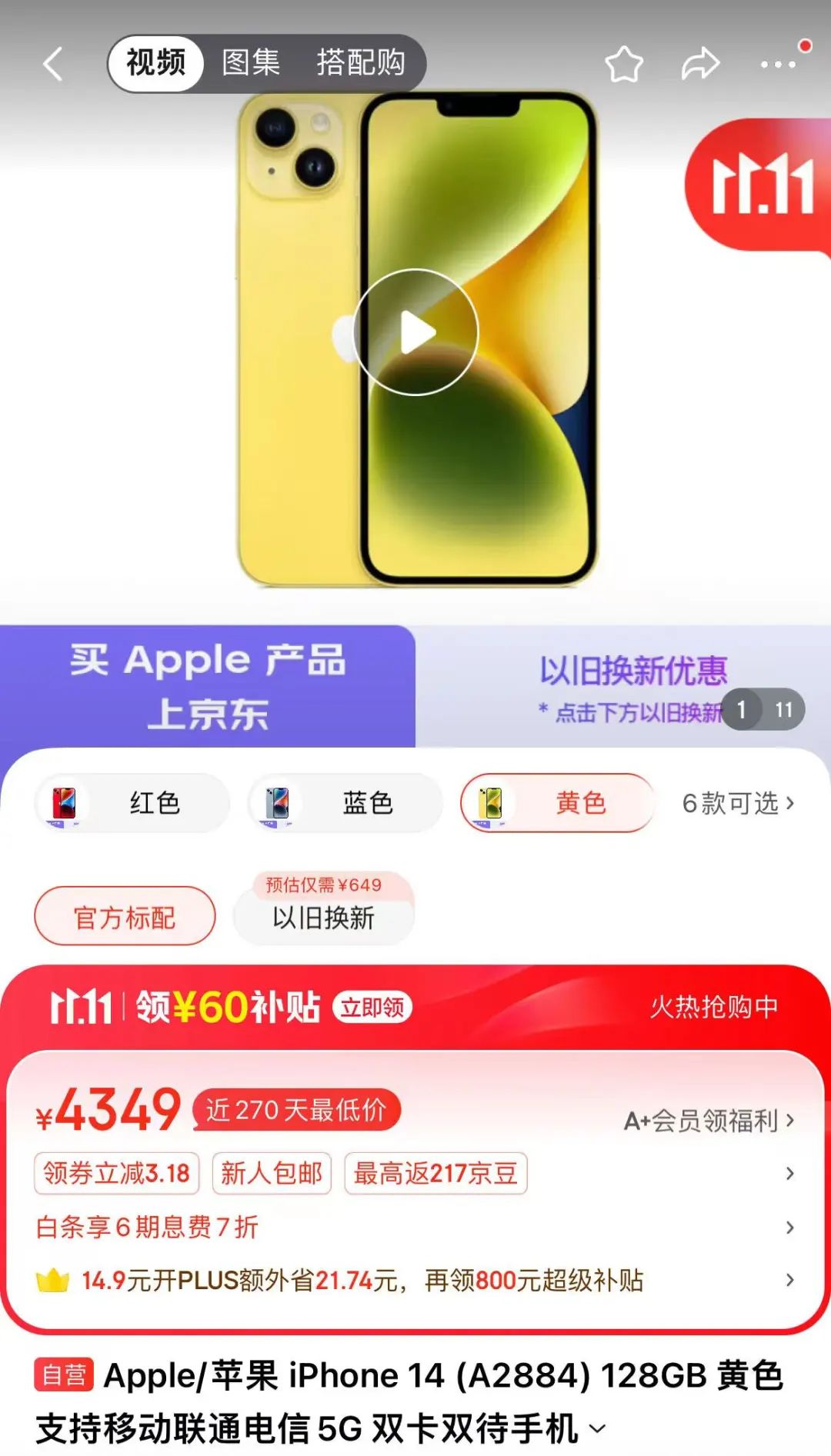The width and height of the screenshot is (831, 1456).
Task: Go back using the top-left arrow
Action: point(52,63)
